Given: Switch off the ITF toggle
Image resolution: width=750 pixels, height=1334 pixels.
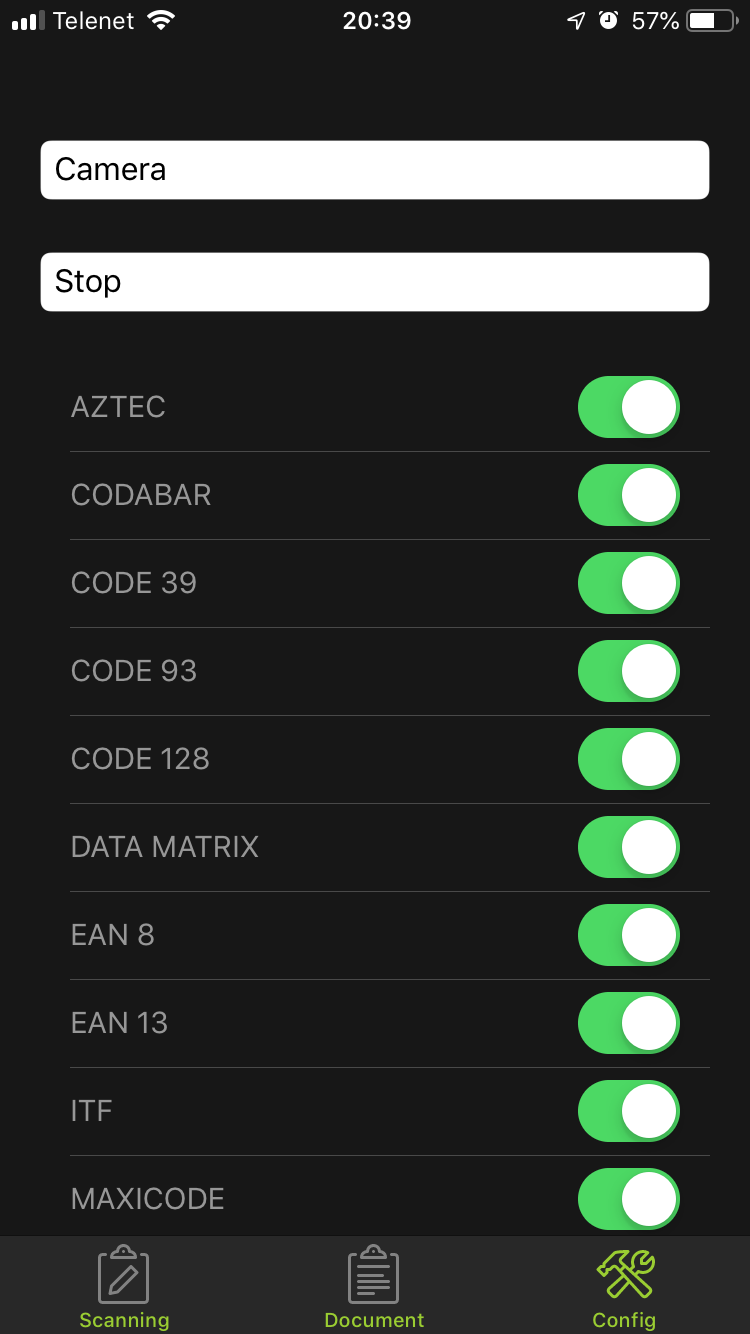Looking at the screenshot, I should pyautogui.click(x=628, y=1111).
